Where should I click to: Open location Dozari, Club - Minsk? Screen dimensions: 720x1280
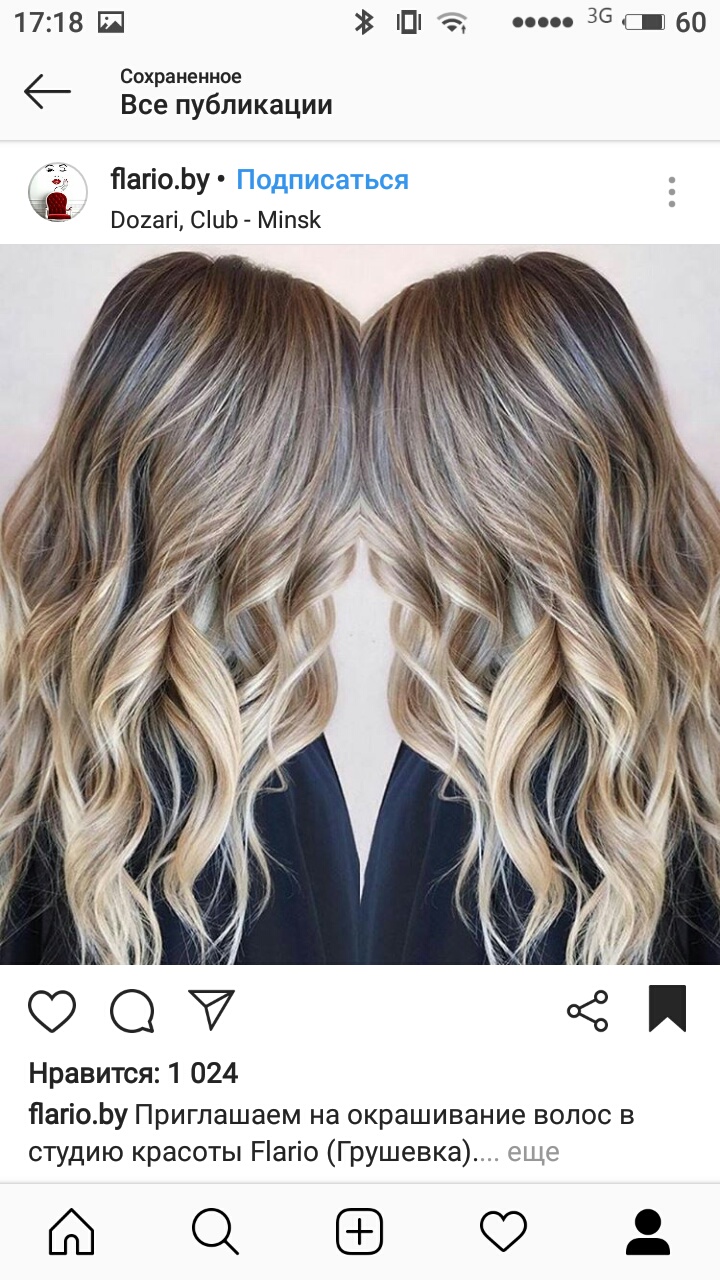point(215,219)
